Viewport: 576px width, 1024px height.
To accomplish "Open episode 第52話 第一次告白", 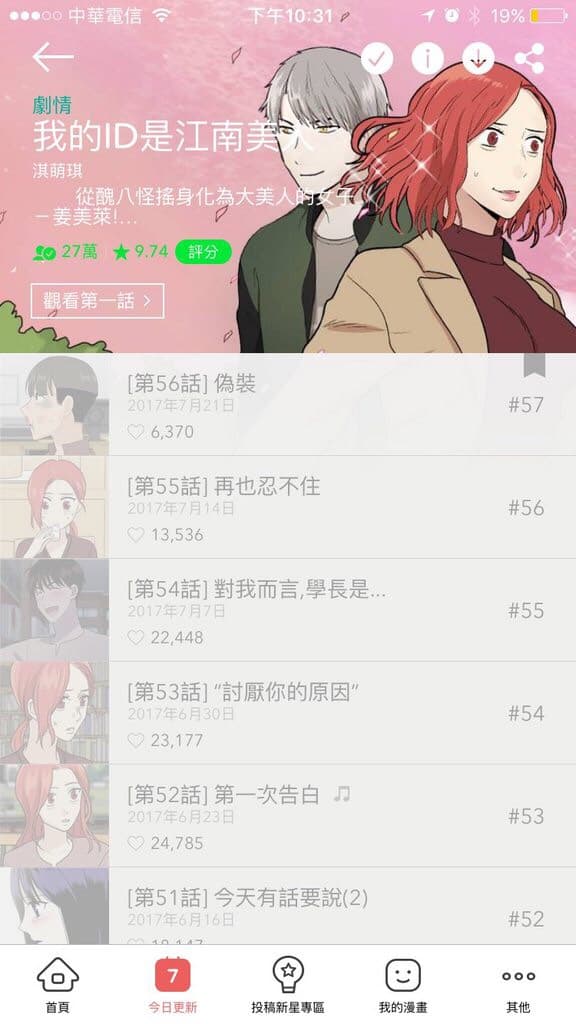I will pyautogui.click(x=288, y=816).
